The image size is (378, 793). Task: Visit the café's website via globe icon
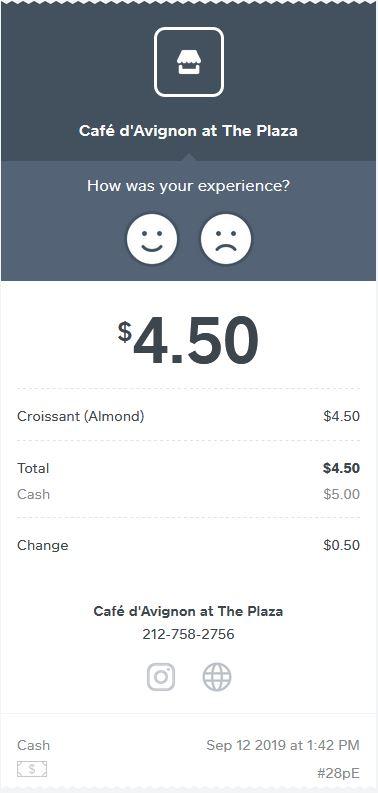[217, 677]
